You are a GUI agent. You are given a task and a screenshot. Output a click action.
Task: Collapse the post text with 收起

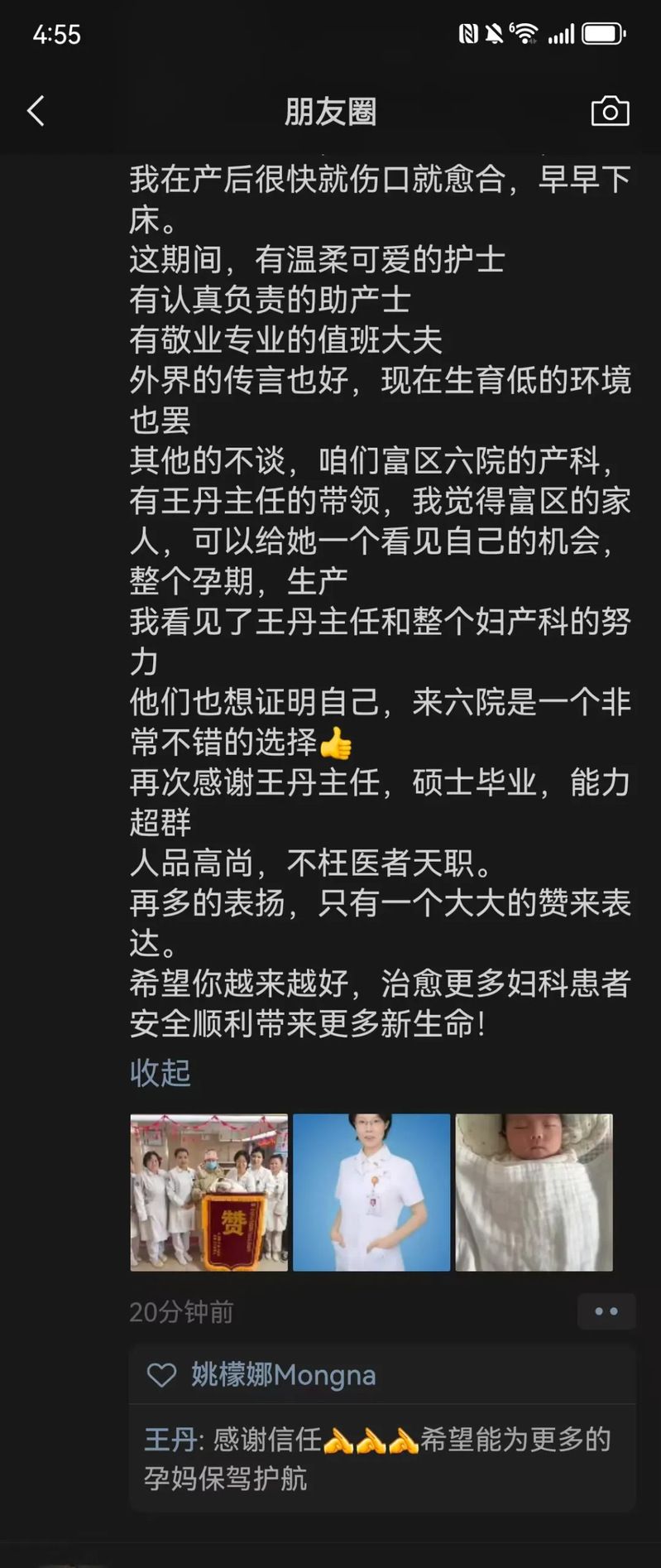click(x=160, y=1072)
